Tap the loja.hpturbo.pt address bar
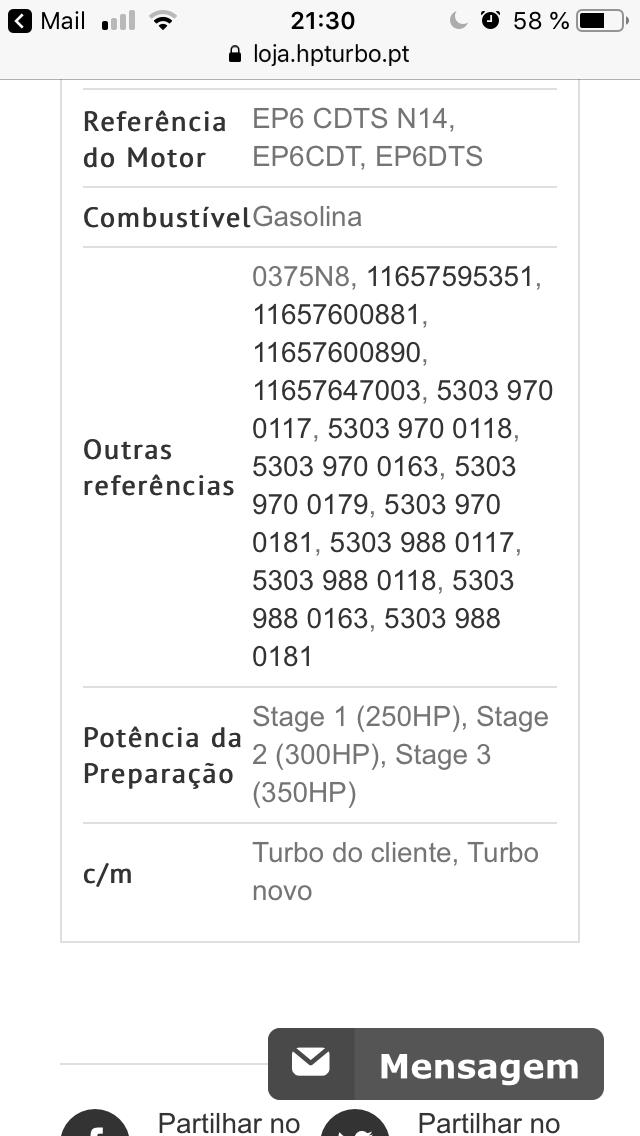640x1136 pixels. pyautogui.click(x=320, y=54)
